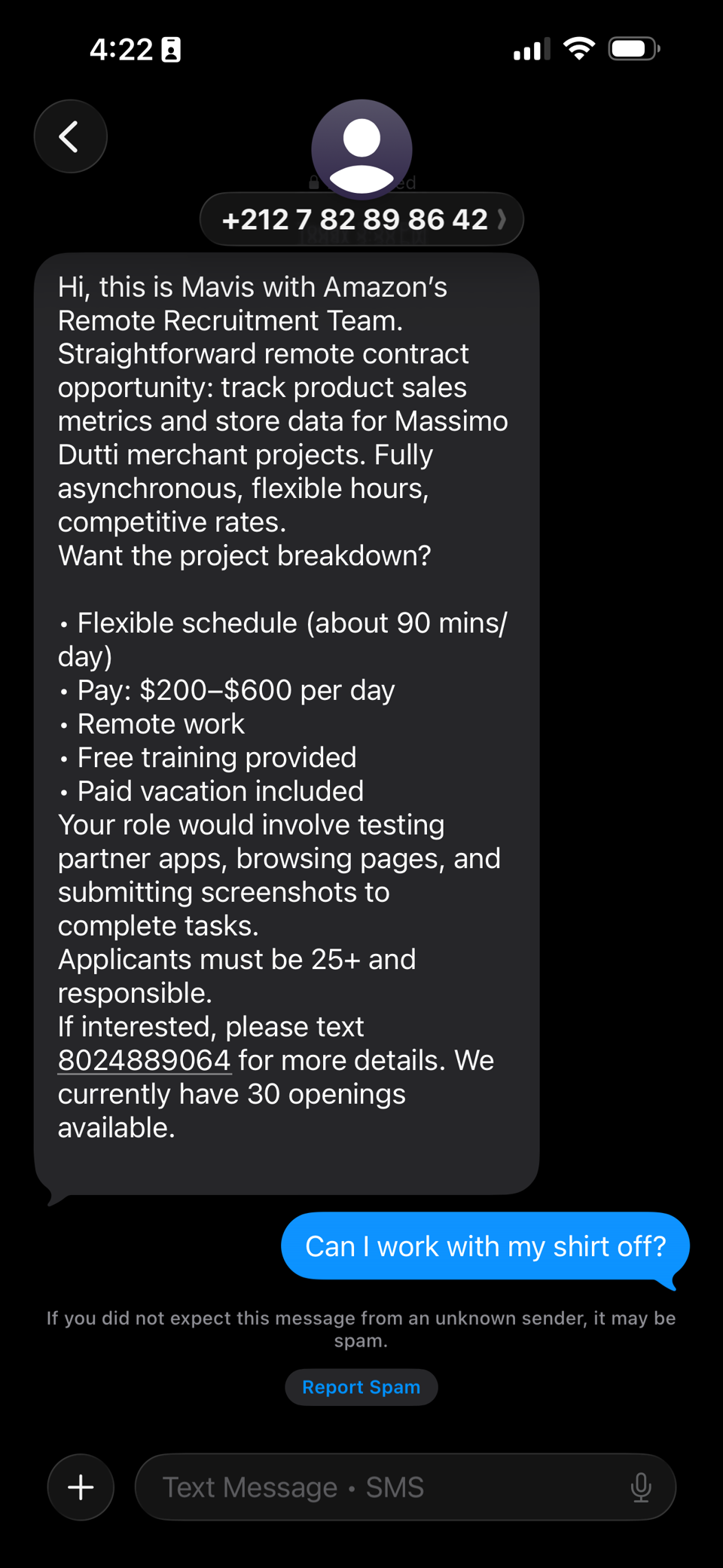Tap the underlined number 8024889064
The width and height of the screenshot is (723, 1568).
144,1060
